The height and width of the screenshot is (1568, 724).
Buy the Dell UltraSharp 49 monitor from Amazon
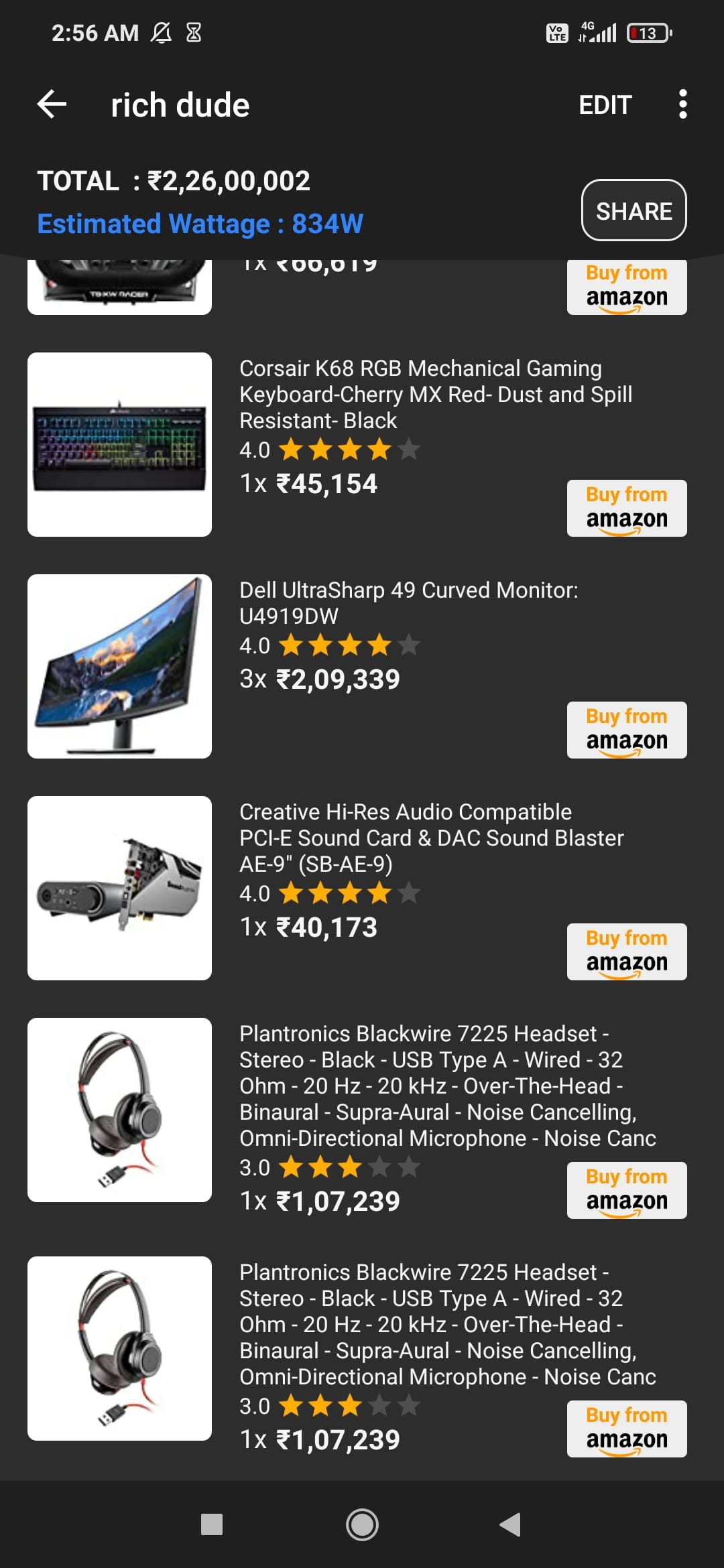point(627,730)
